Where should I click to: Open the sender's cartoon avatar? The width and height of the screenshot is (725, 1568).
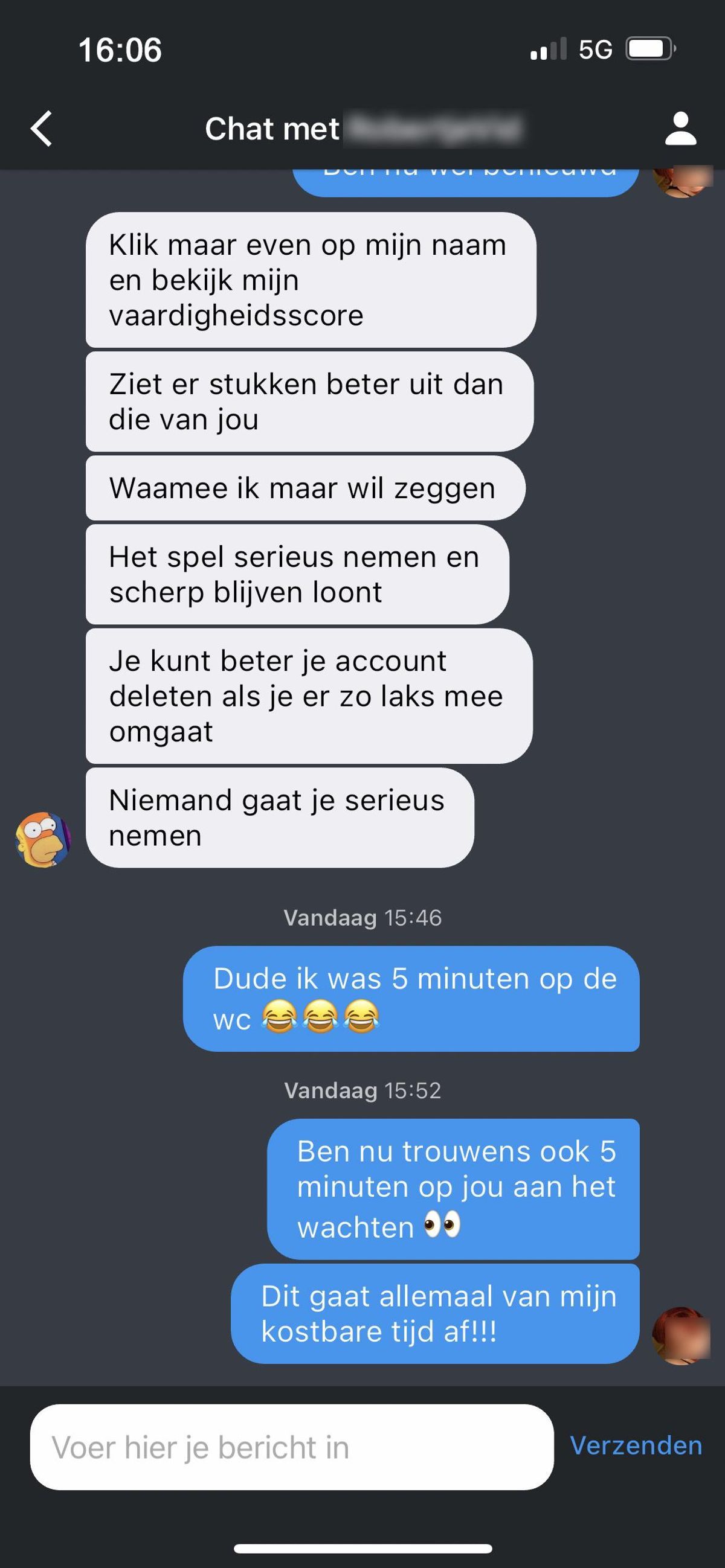43,839
